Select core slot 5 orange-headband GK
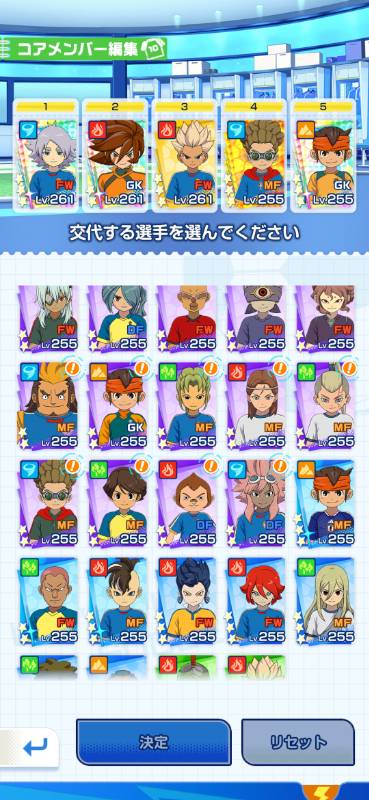369x800 pixels. pyautogui.click(x=323, y=155)
